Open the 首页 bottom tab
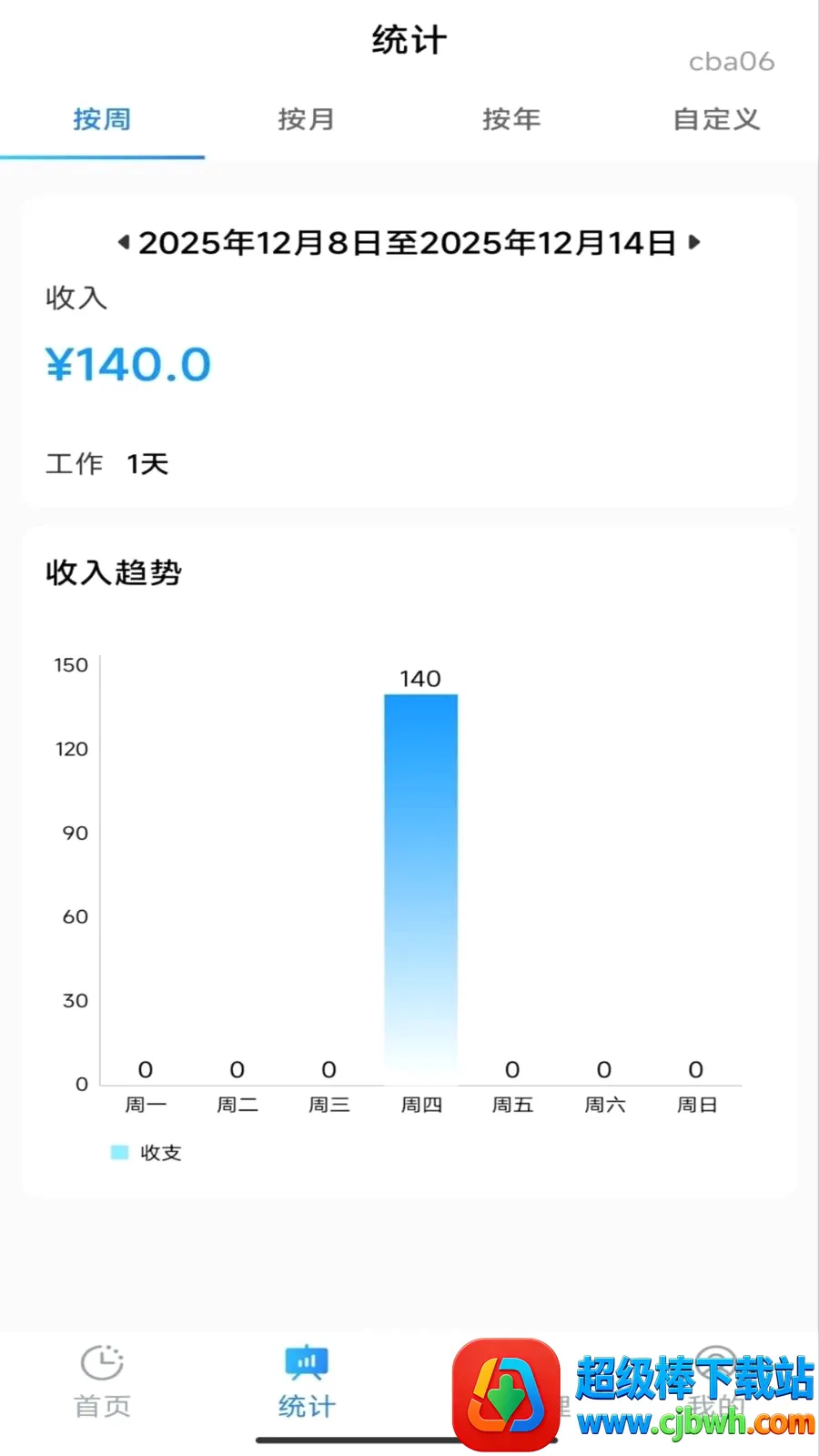This screenshot has height=1456, width=819. click(102, 1381)
